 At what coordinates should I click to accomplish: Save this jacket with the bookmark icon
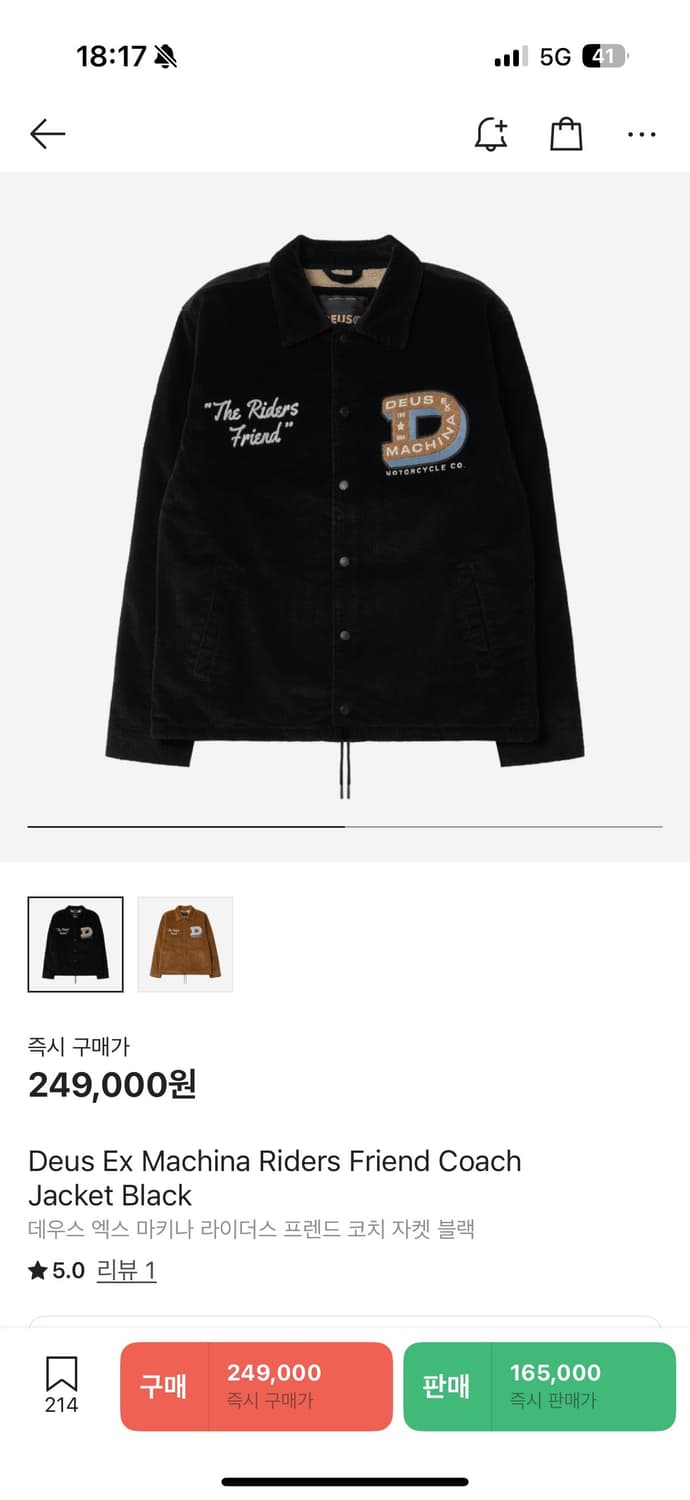coord(61,1385)
